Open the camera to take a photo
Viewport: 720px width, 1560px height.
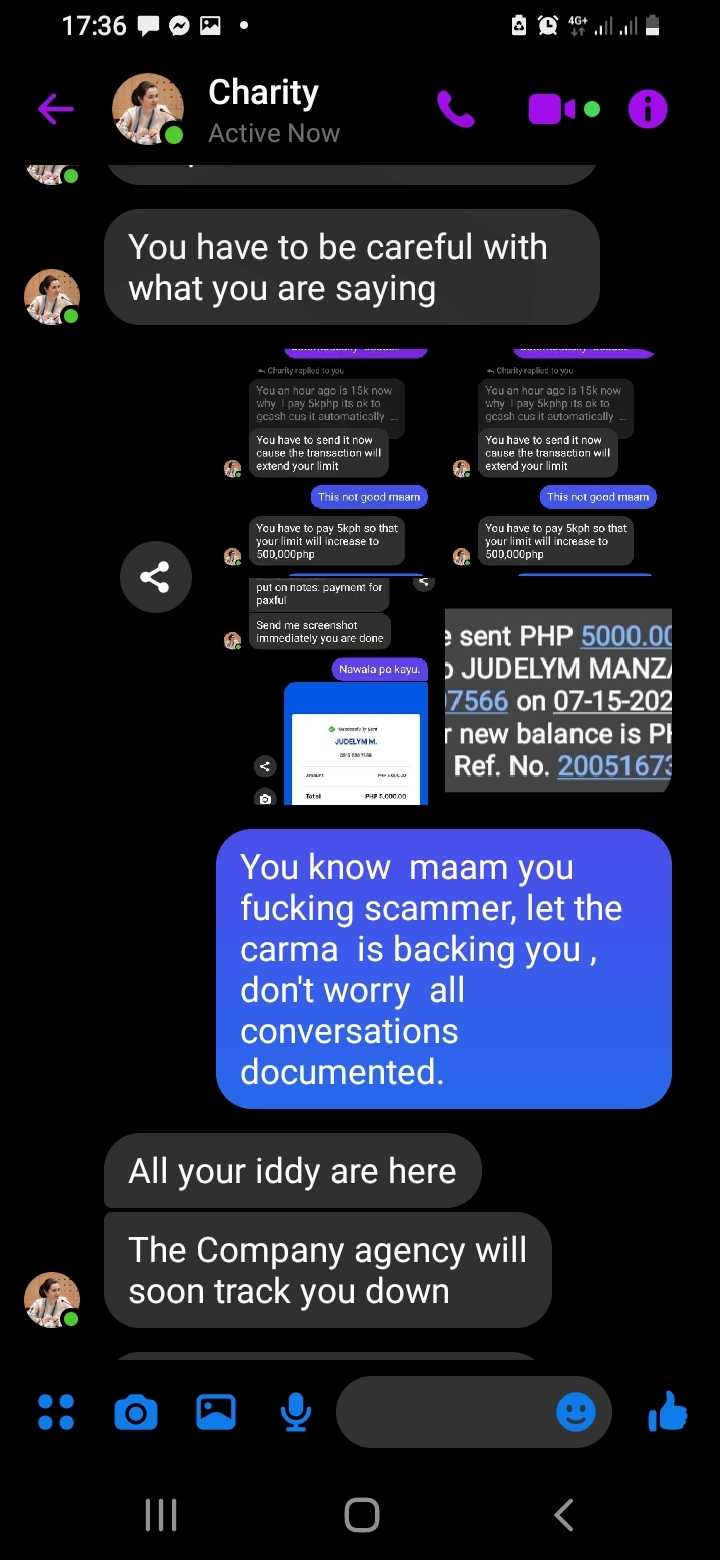tap(136, 1412)
